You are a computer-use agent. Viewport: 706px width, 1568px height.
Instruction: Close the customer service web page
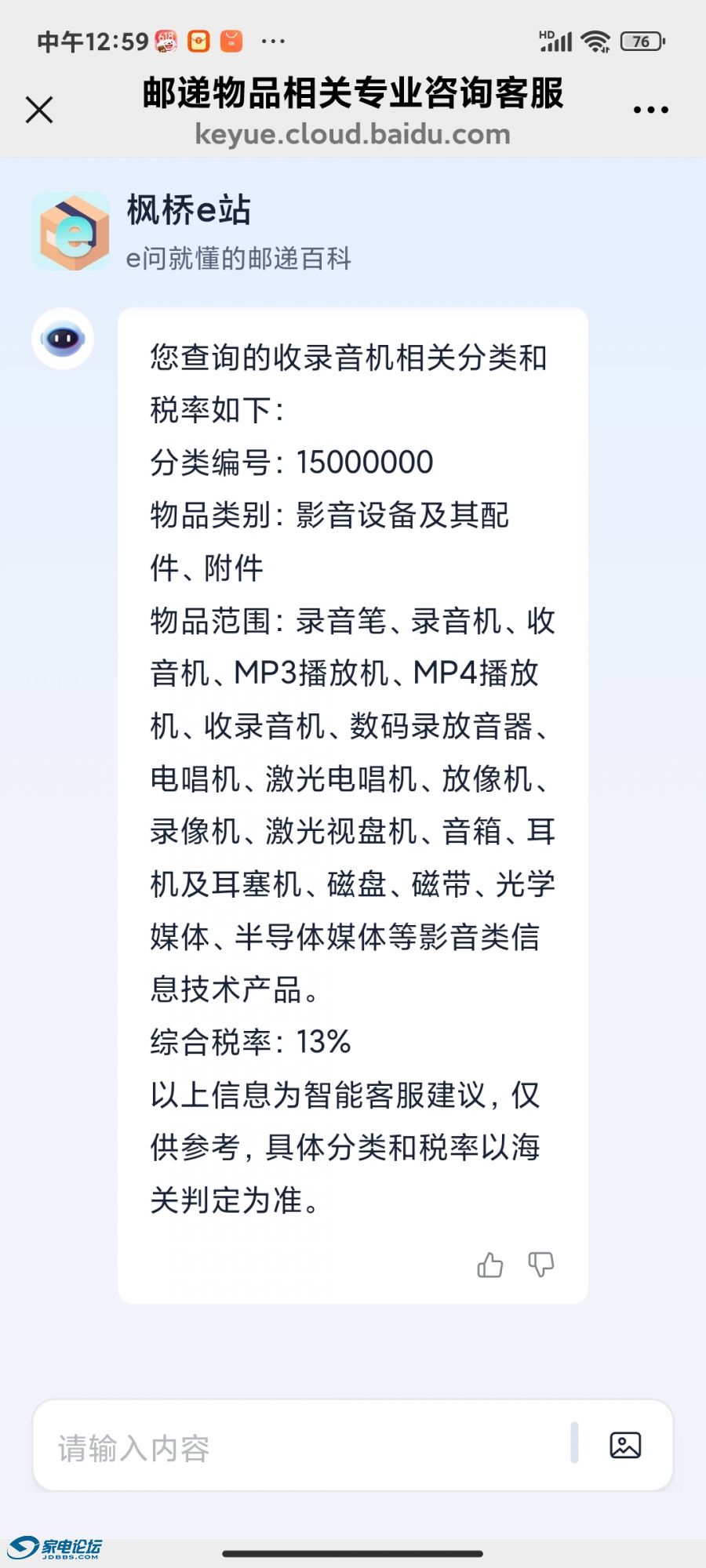pos(39,110)
